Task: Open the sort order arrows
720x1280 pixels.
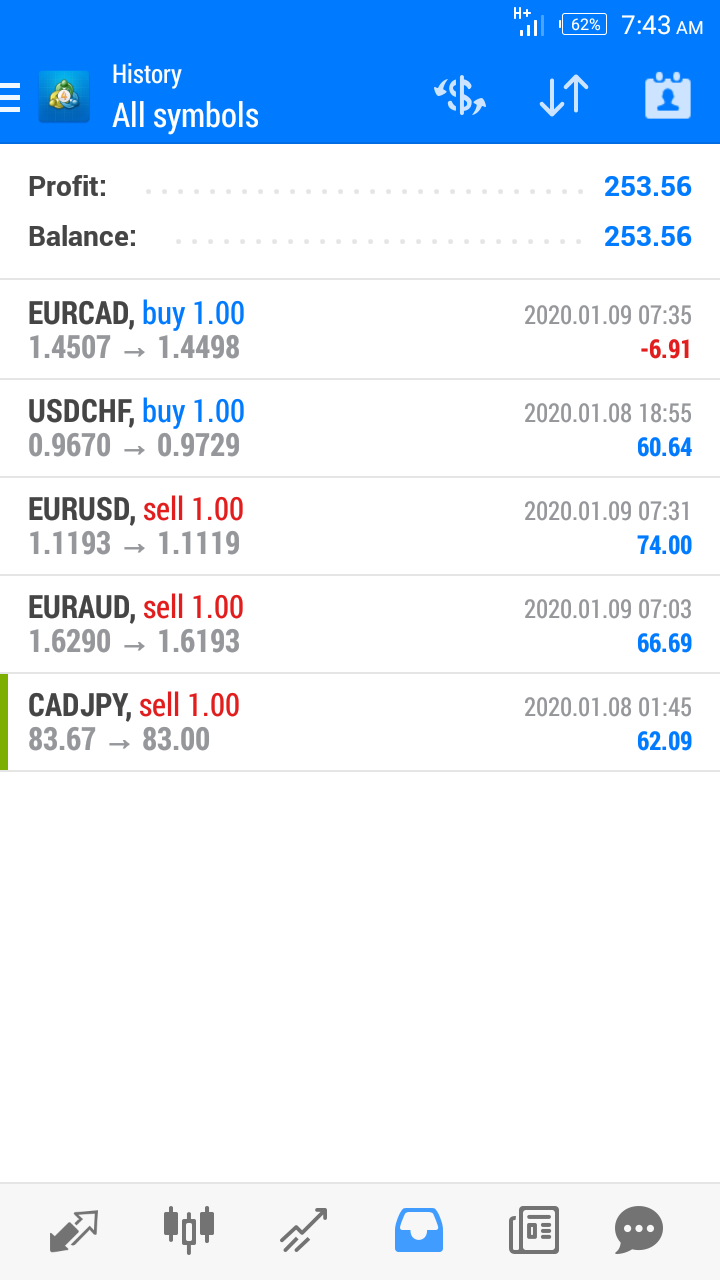Action: point(563,97)
